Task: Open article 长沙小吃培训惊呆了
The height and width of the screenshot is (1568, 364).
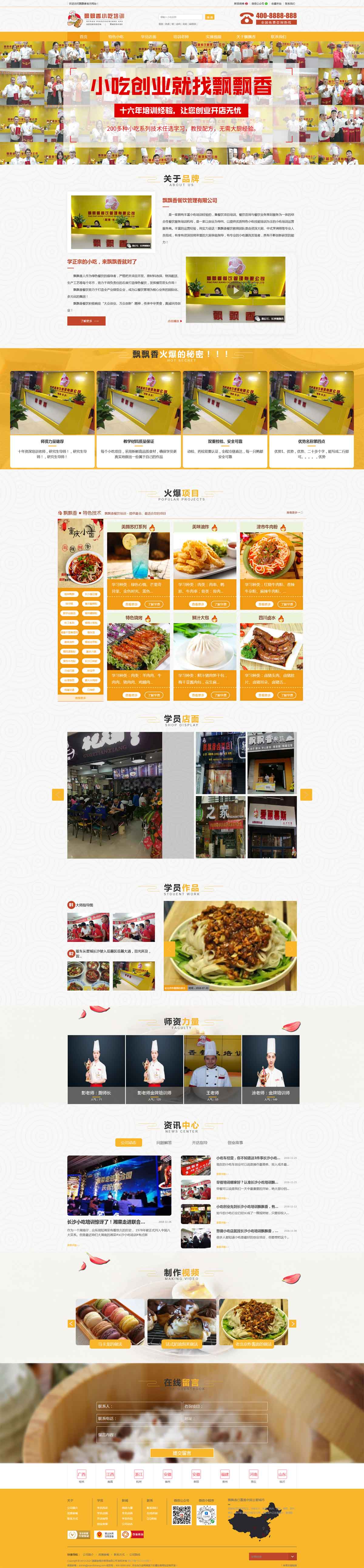Action: pos(106,1222)
